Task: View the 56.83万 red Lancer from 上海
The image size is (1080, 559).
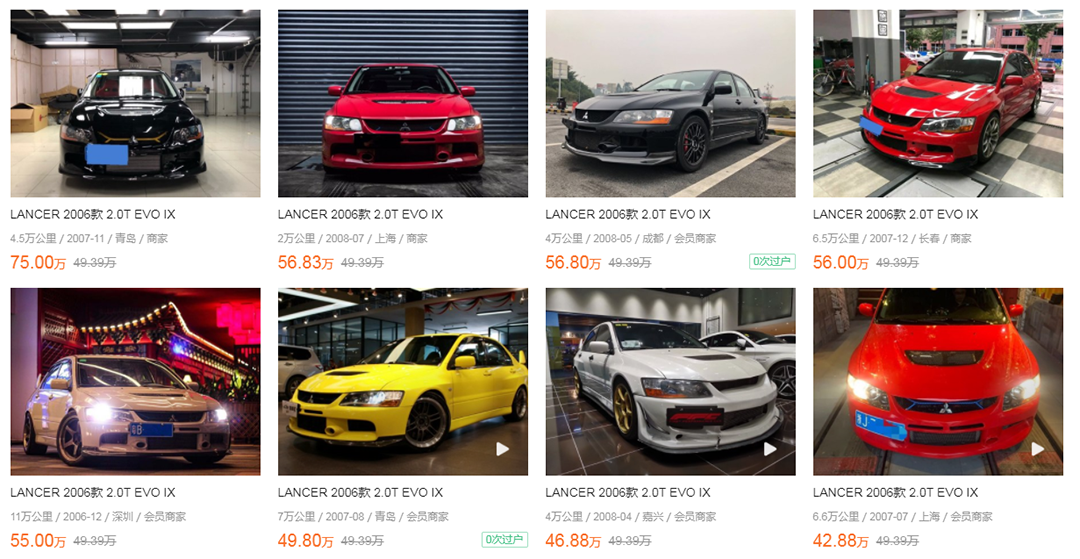Action: 402,104
